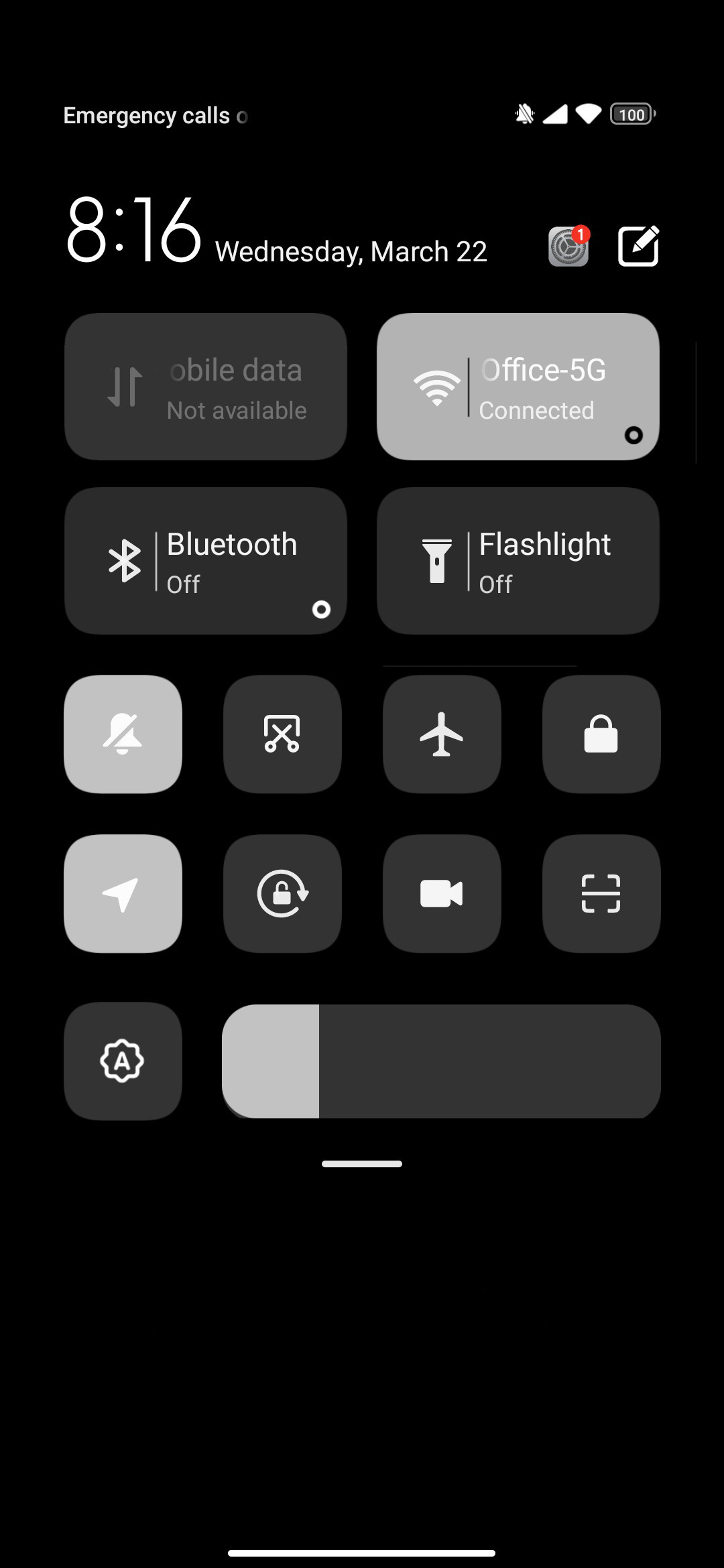Open the scanner tile
The height and width of the screenshot is (1568, 724).
coord(601,893)
